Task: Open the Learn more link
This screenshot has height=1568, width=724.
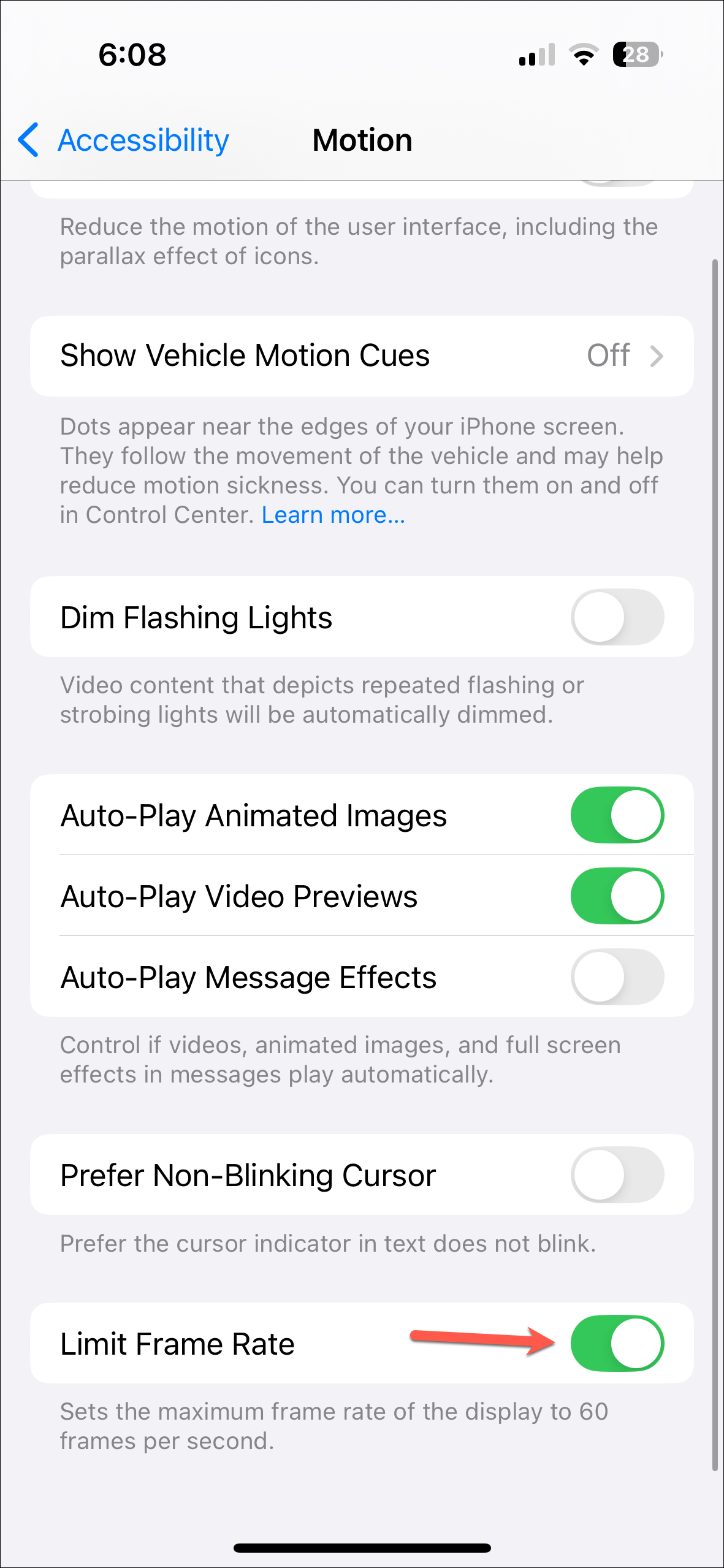Action: 333,516
